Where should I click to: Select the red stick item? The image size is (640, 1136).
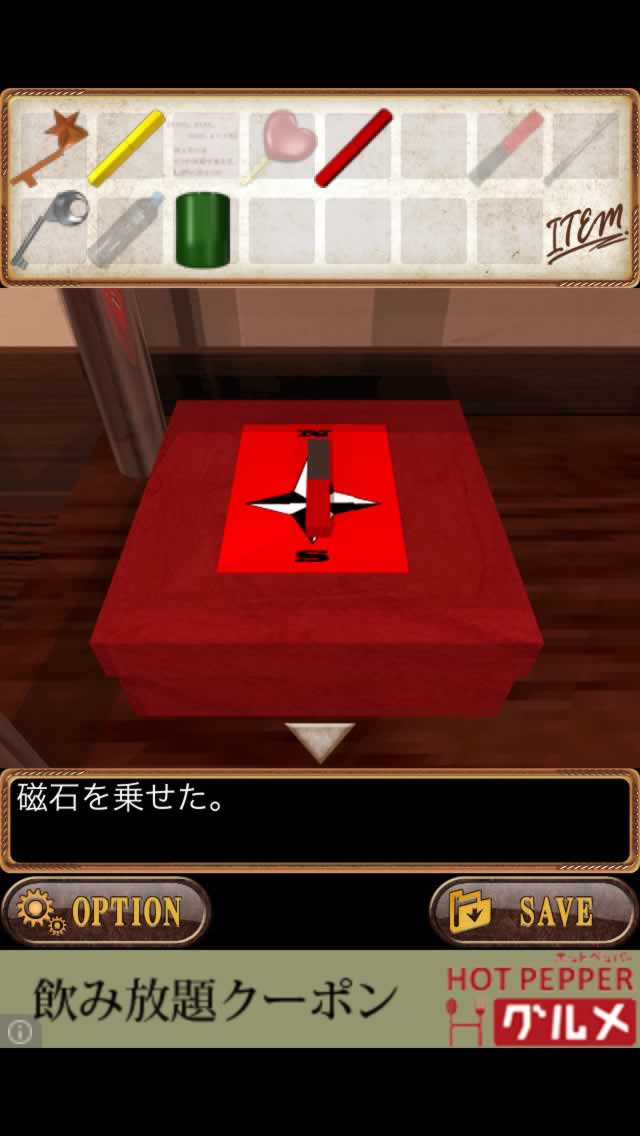coord(354,147)
